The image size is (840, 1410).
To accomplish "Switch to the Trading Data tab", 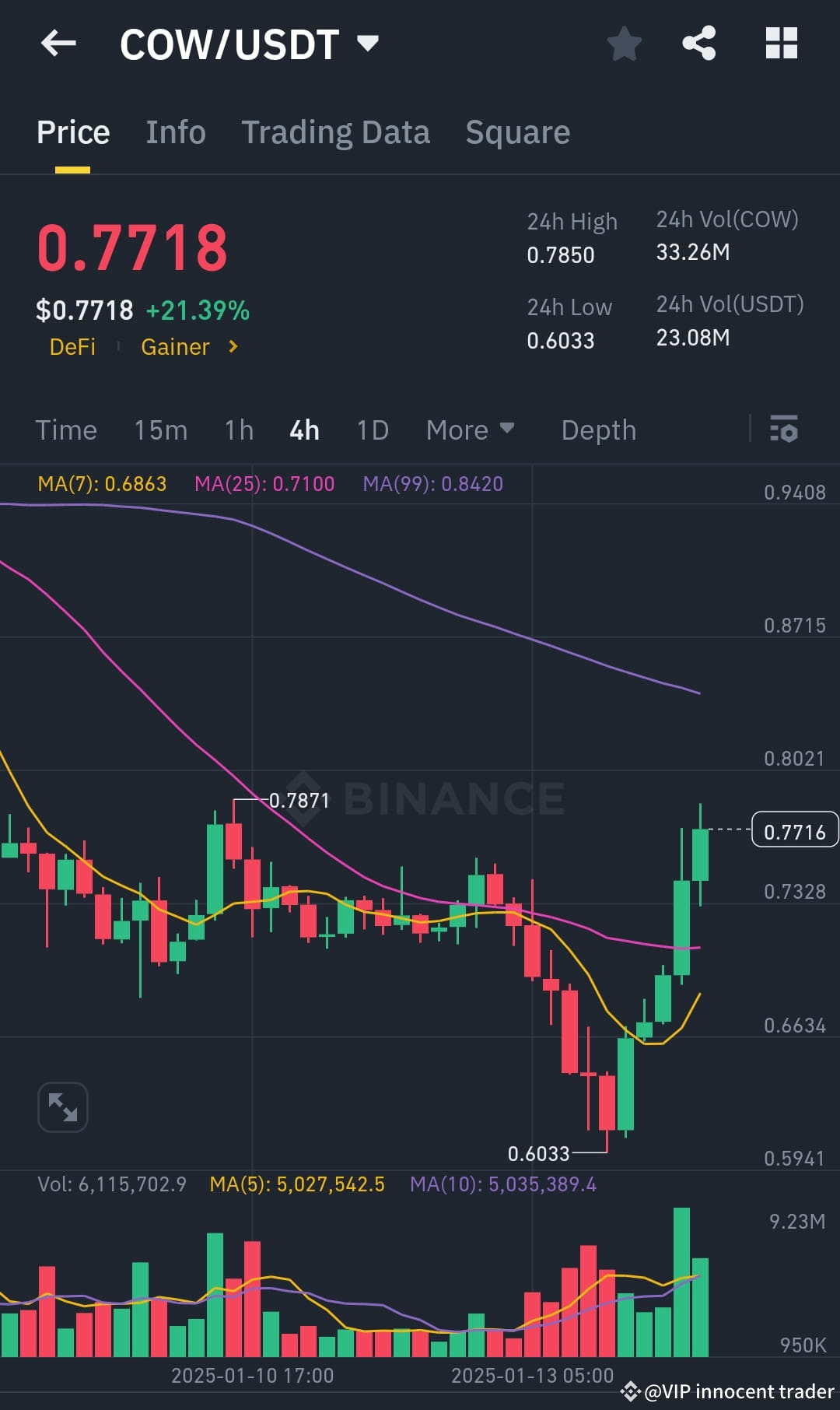I will [x=336, y=132].
